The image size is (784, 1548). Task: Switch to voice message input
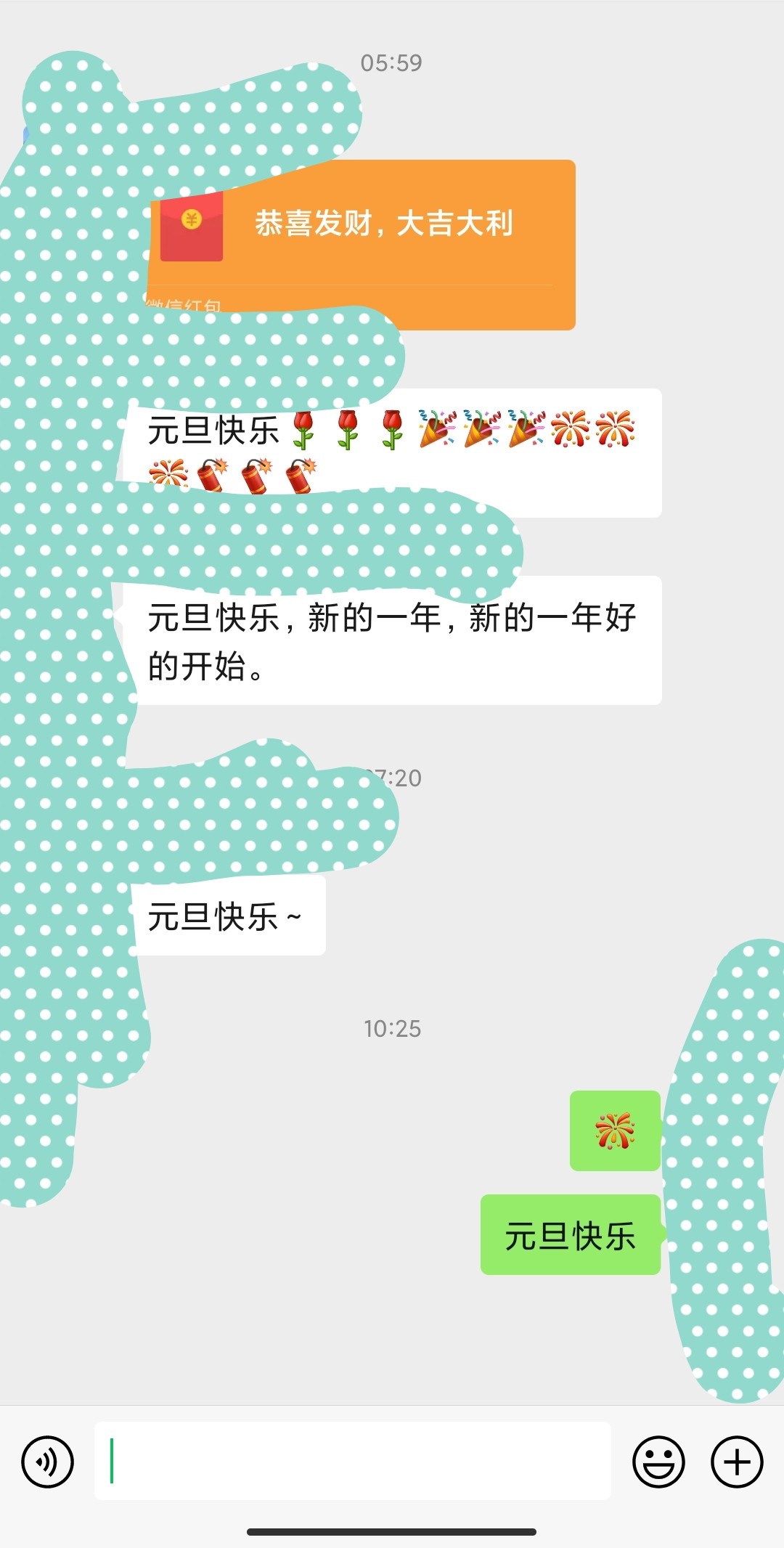[x=47, y=1462]
